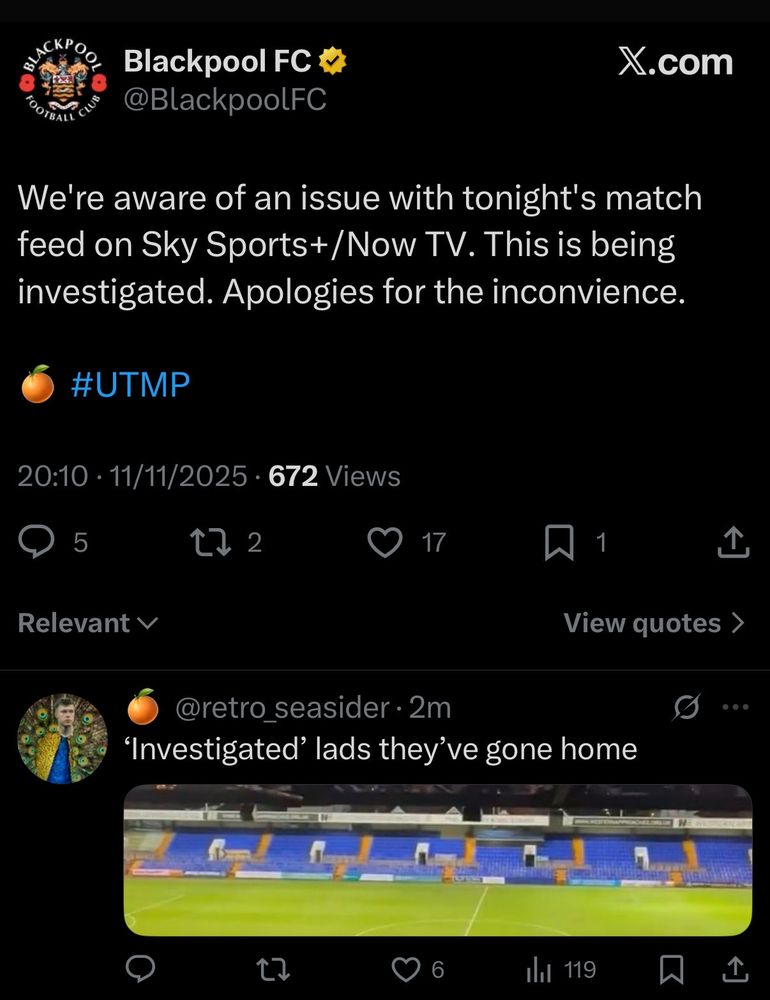Screen dimensions: 770x1000
Task: Like Blackpool FC's post
Action: 384,543
